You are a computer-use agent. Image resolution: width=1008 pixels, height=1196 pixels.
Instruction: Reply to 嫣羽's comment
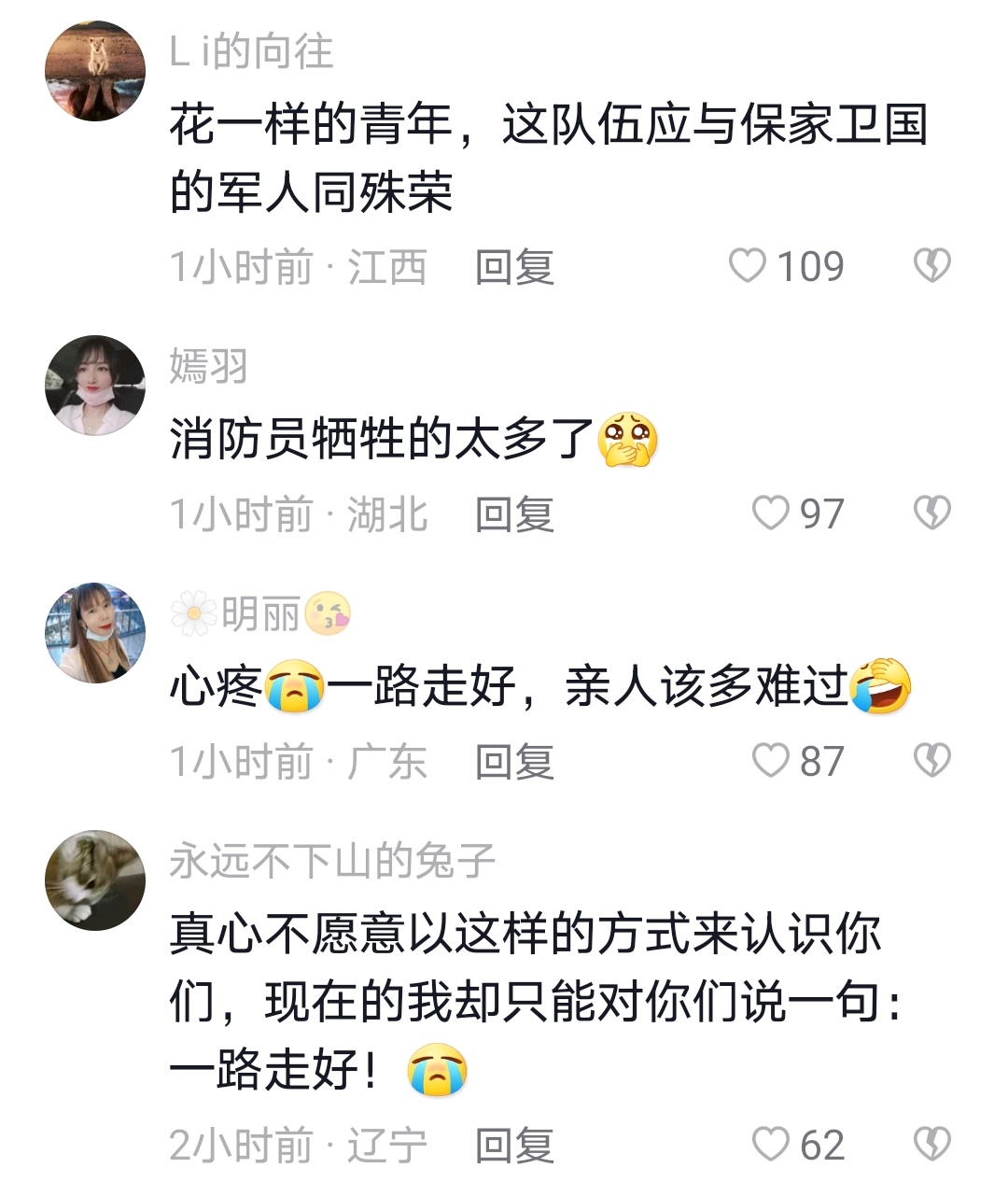pyautogui.click(x=514, y=514)
